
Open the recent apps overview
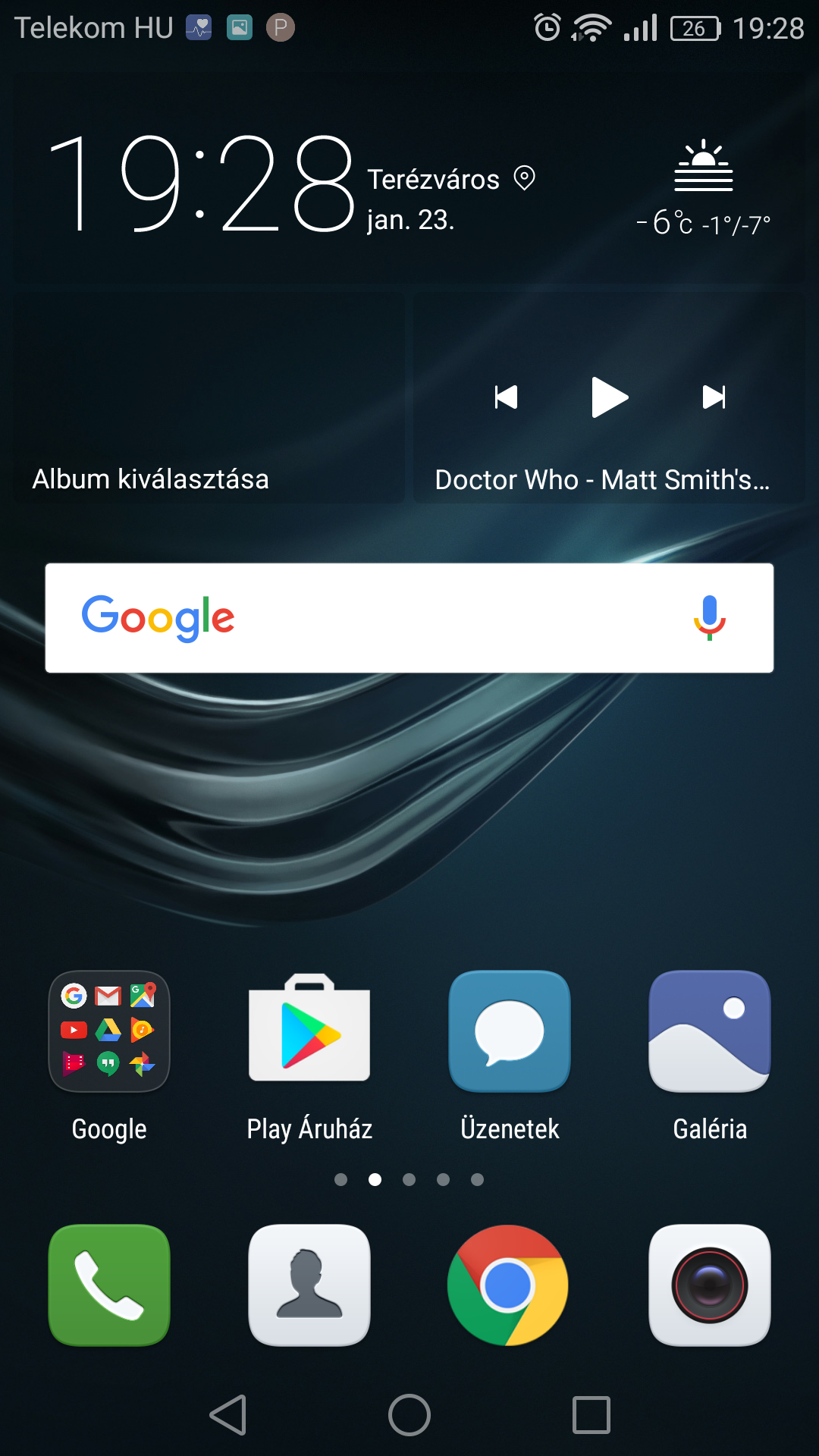point(591,1415)
